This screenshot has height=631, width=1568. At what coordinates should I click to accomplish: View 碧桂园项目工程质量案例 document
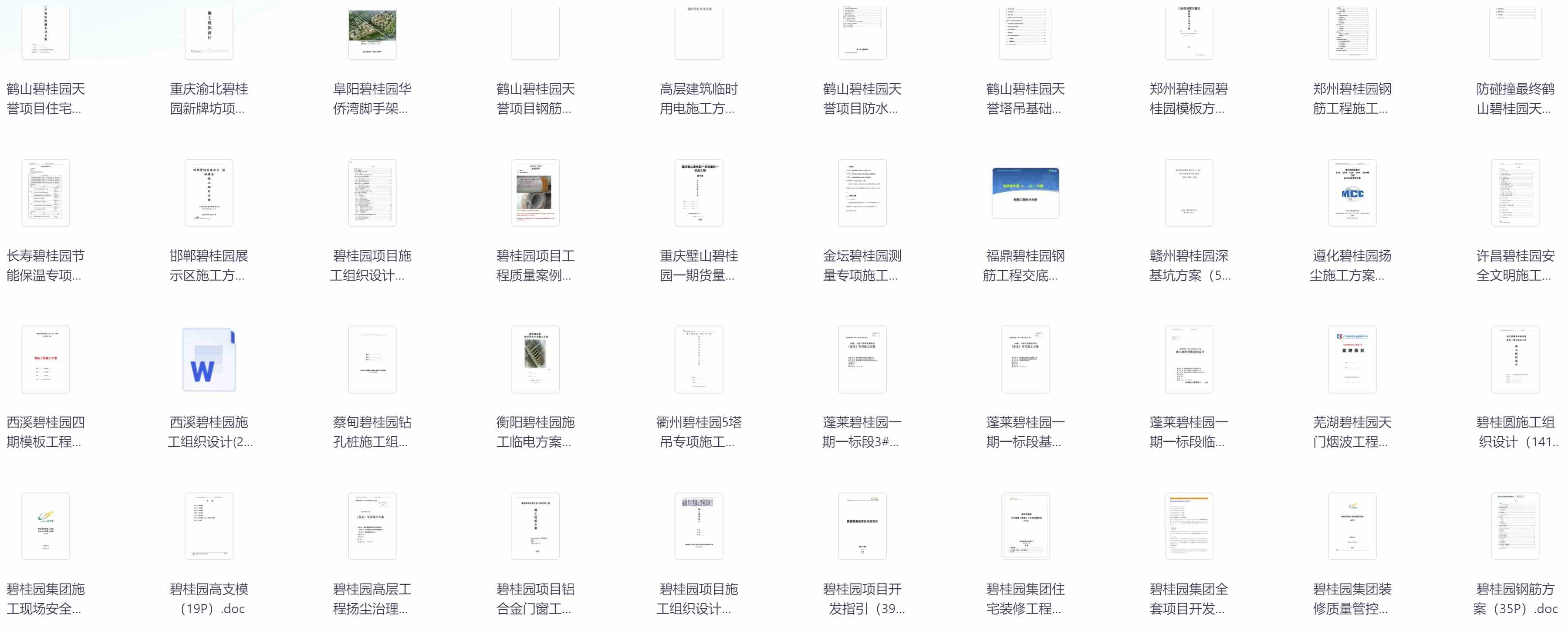tap(535, 193)
